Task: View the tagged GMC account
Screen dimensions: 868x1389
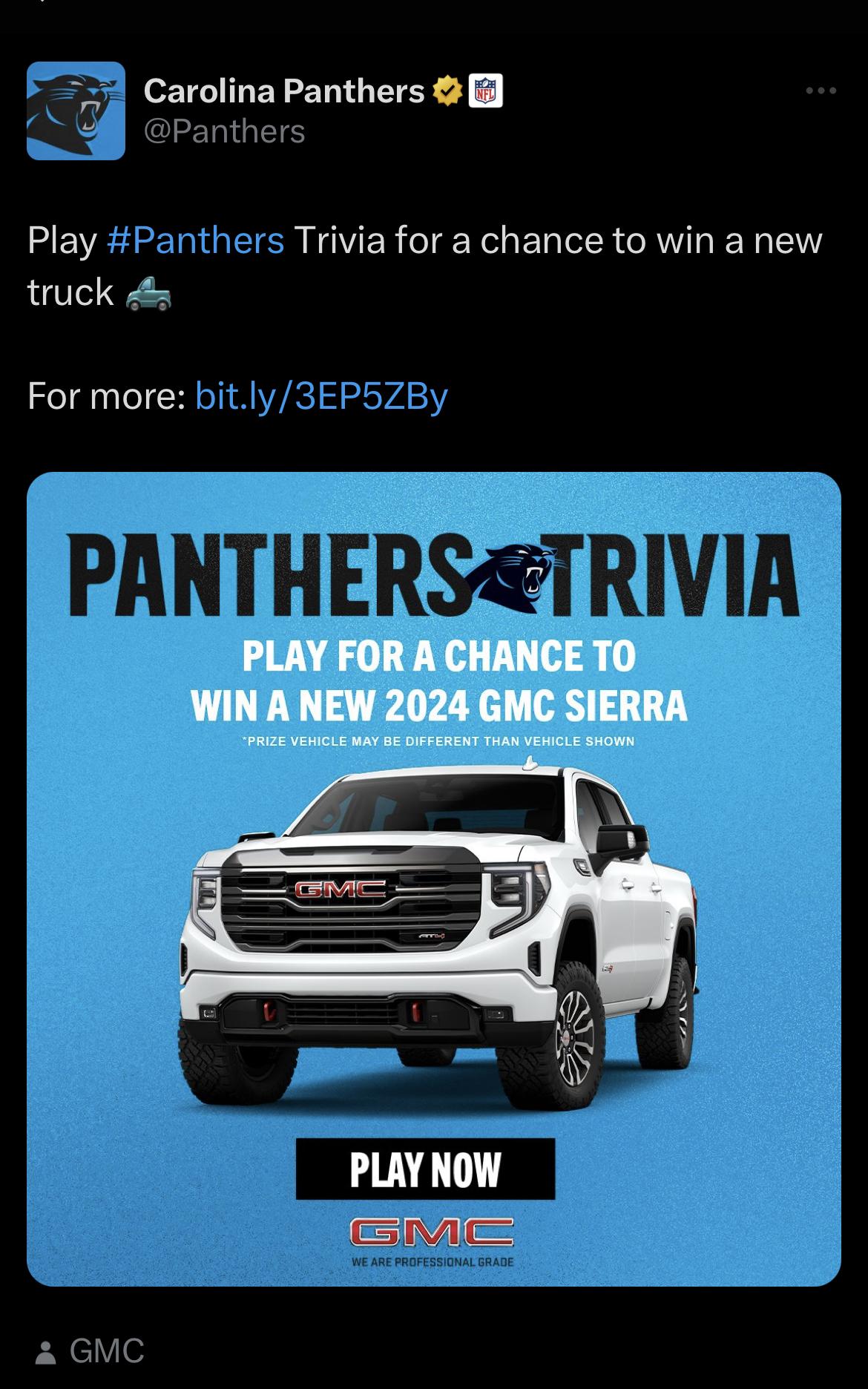Action: 91,1351
